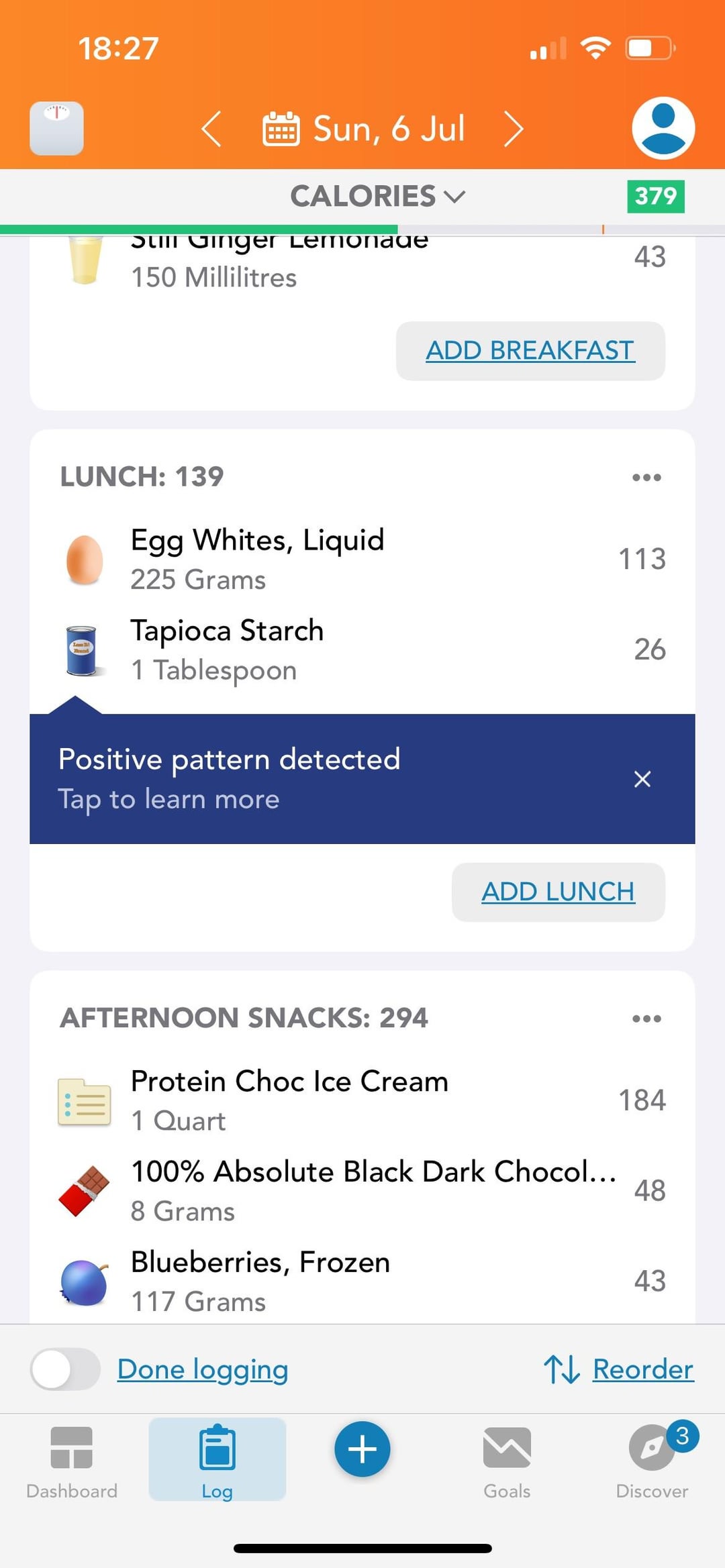
Task: Open the profile avatar
Action: click(x=663, y=128)
